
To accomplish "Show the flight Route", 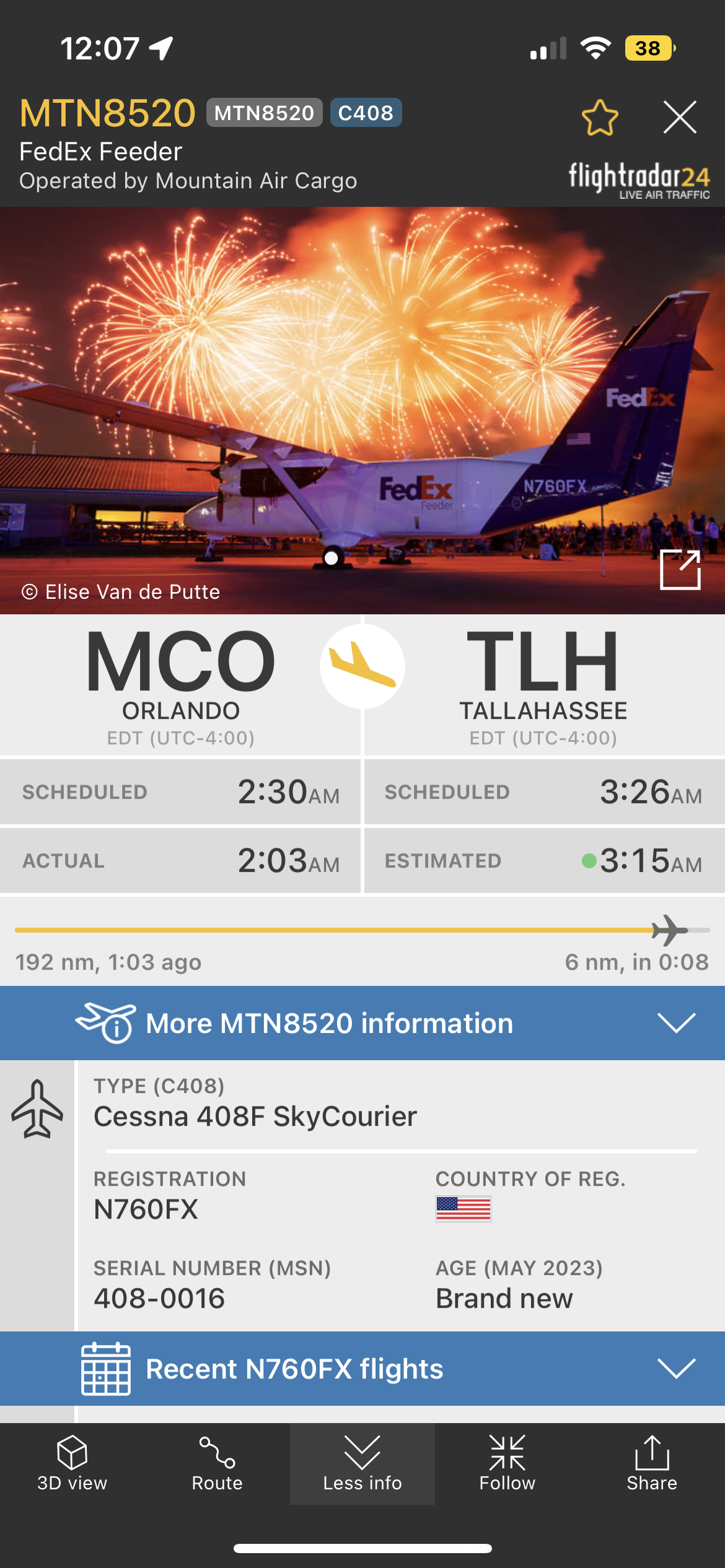I will (x=217, y=1464).
